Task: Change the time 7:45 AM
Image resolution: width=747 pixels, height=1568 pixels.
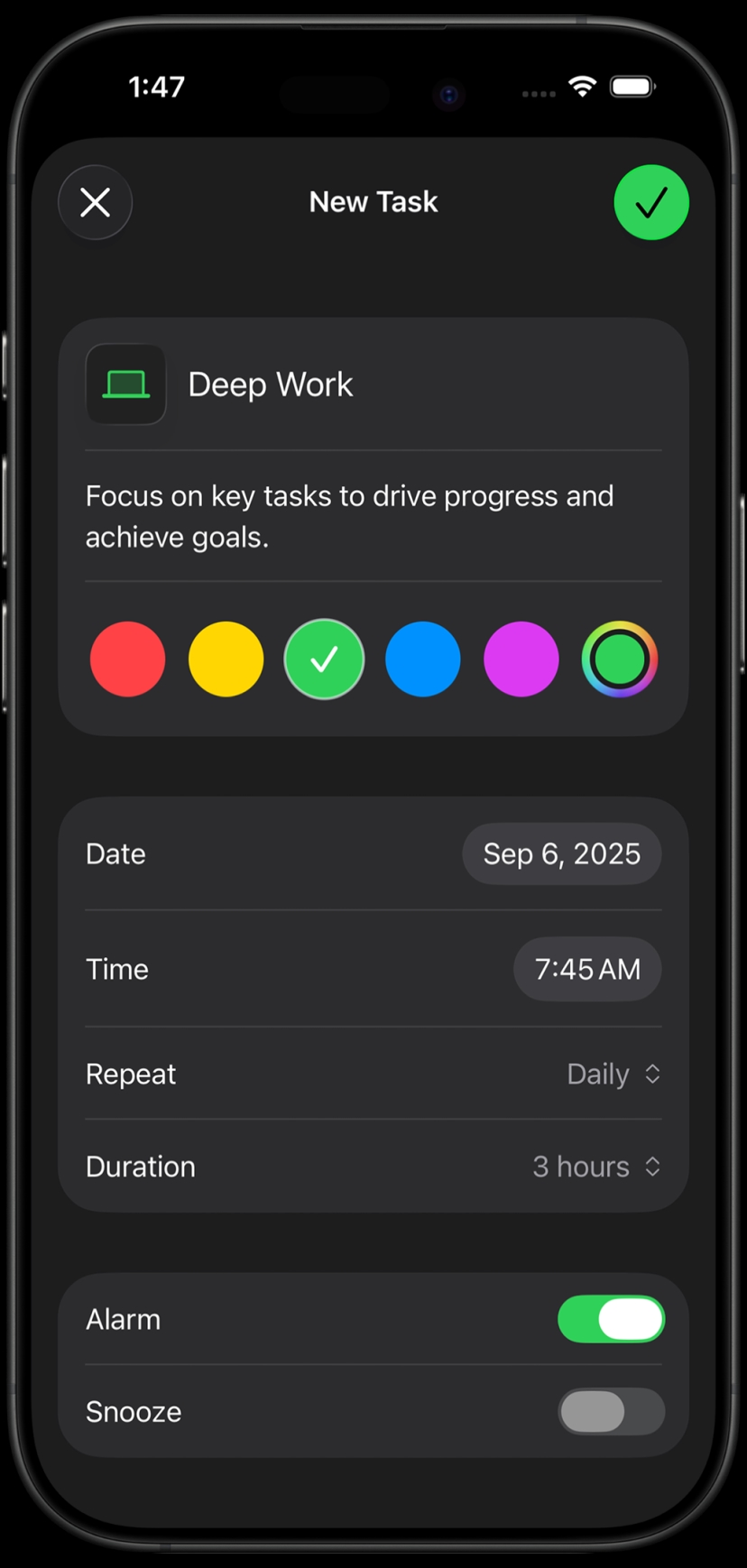Action: 587,969
